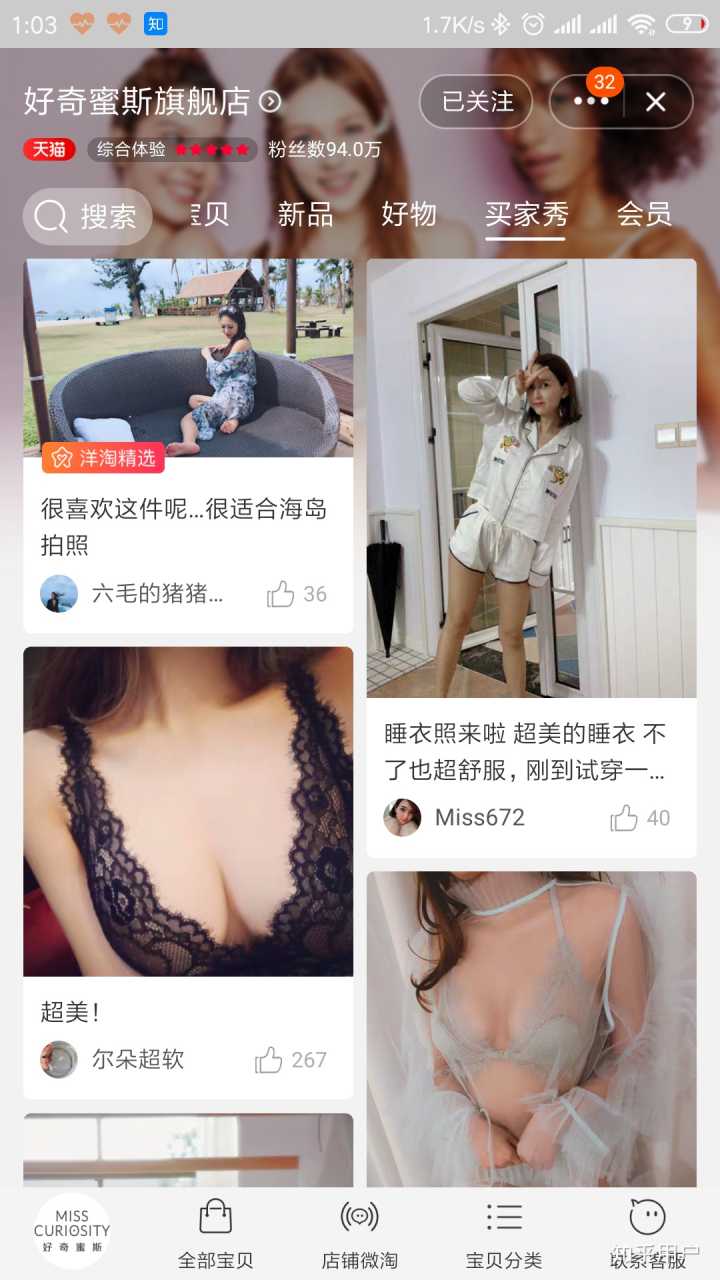720x1280 pixels.
Task: Switch to the 新品 tab
Action: [305, 214]
